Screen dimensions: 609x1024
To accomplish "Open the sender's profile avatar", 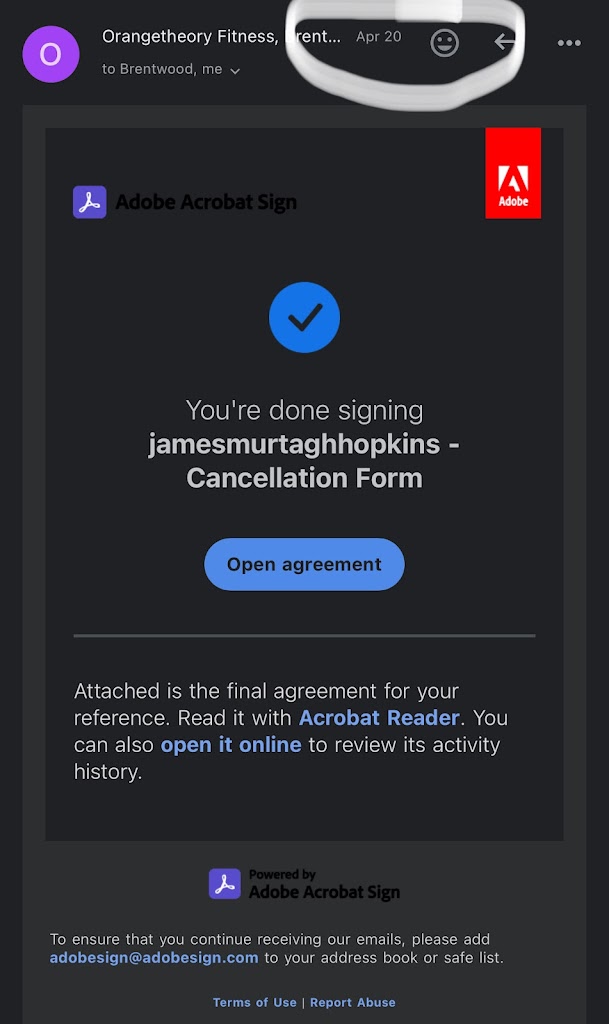I will click(x=50, y=53).
